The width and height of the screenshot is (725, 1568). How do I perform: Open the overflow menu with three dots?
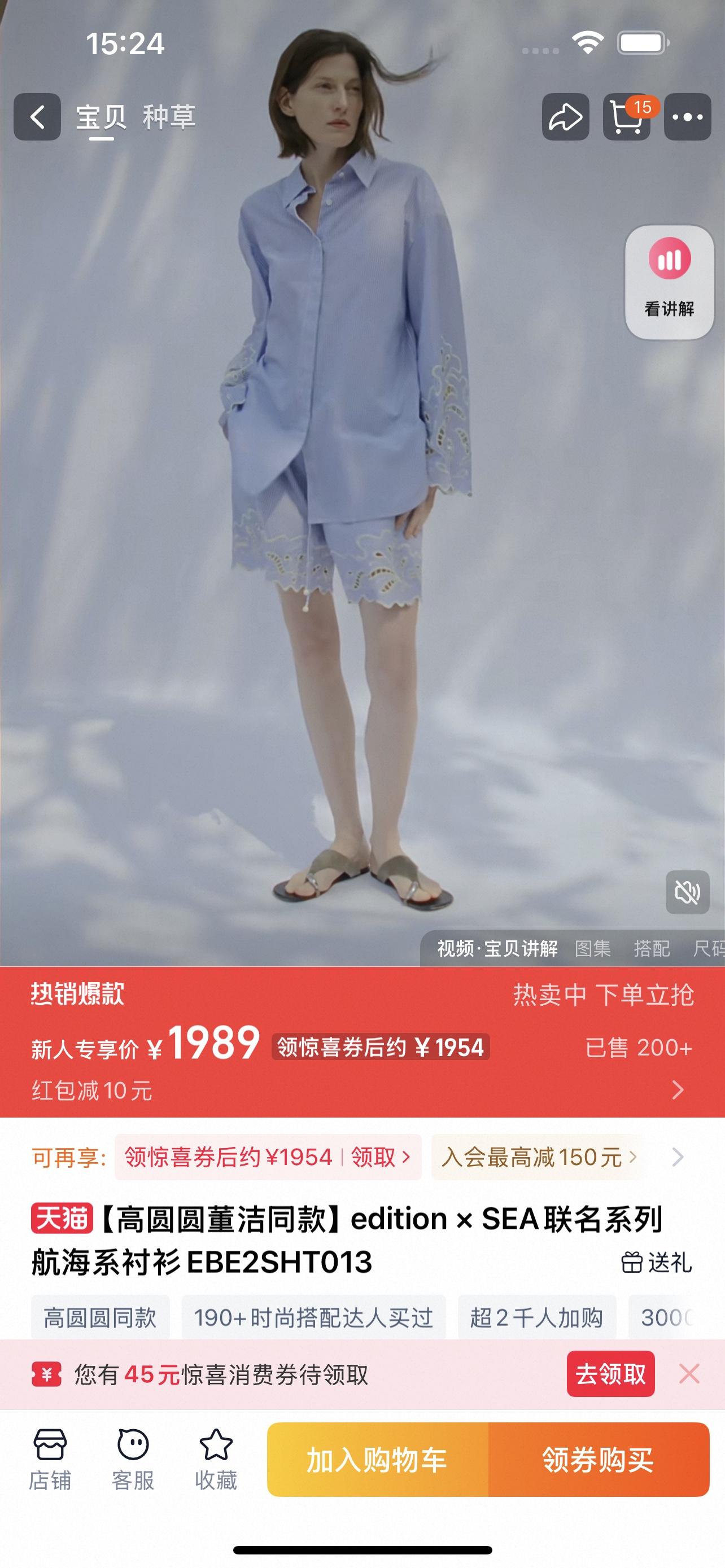click(x=687, y=117)
